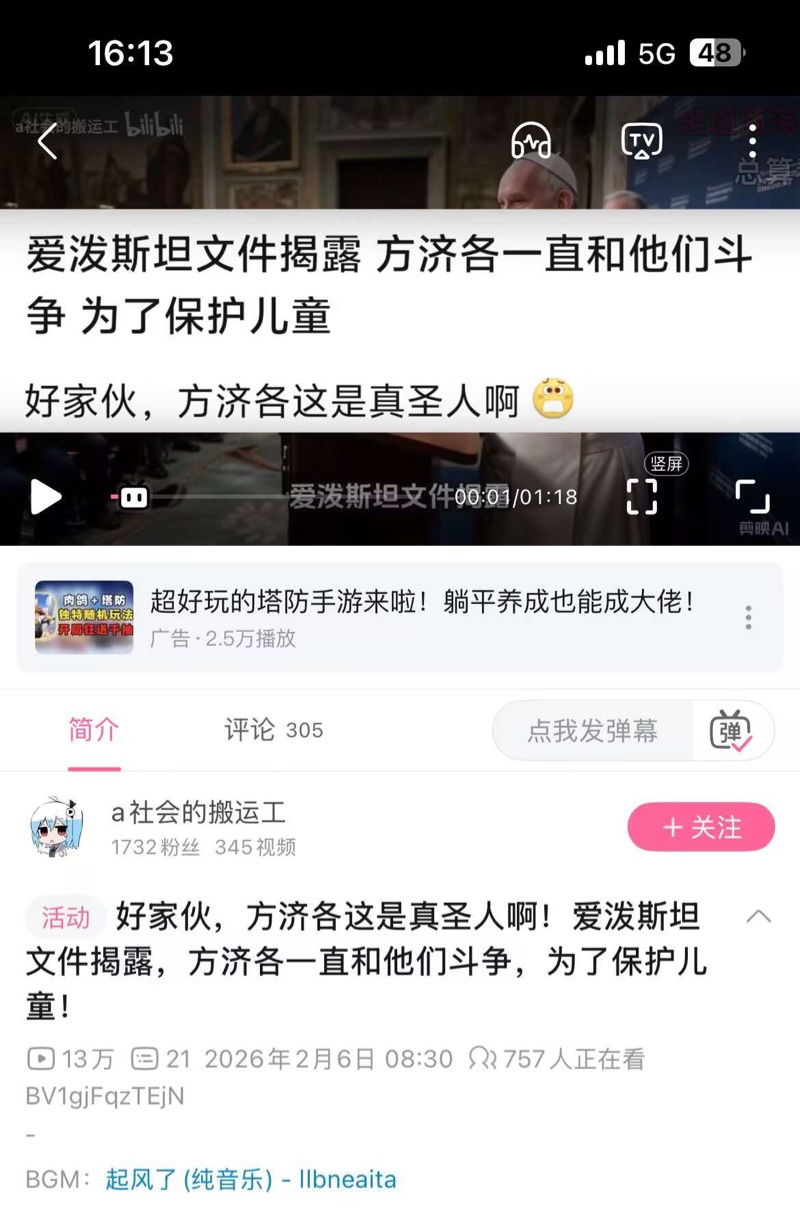Viewport: 800px width, 1210px height.
Task: Toggle danmaku display on or off
Action: [731, 731]
